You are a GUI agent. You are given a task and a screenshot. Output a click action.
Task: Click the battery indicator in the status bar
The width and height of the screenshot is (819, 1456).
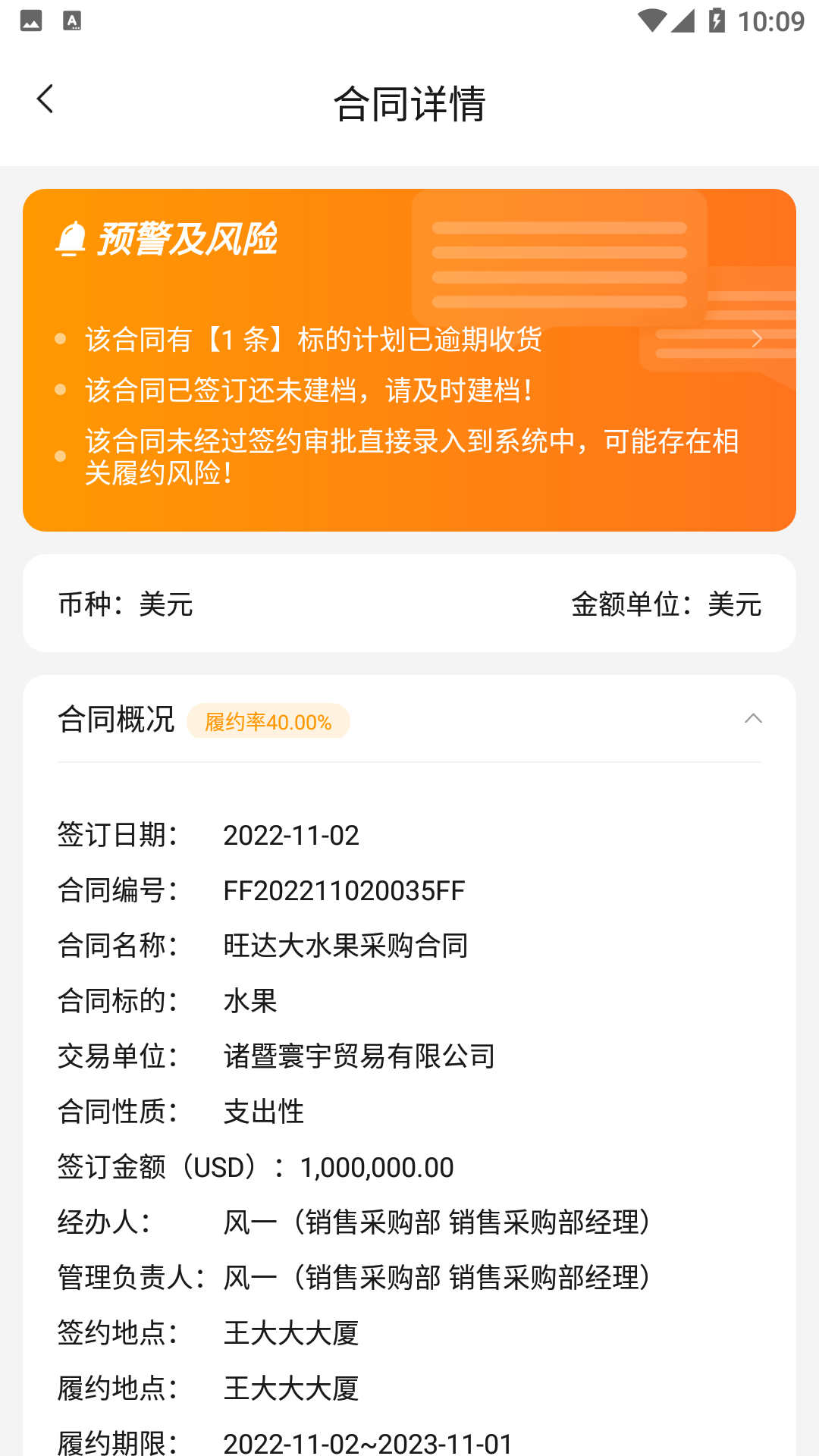point(716,20)
